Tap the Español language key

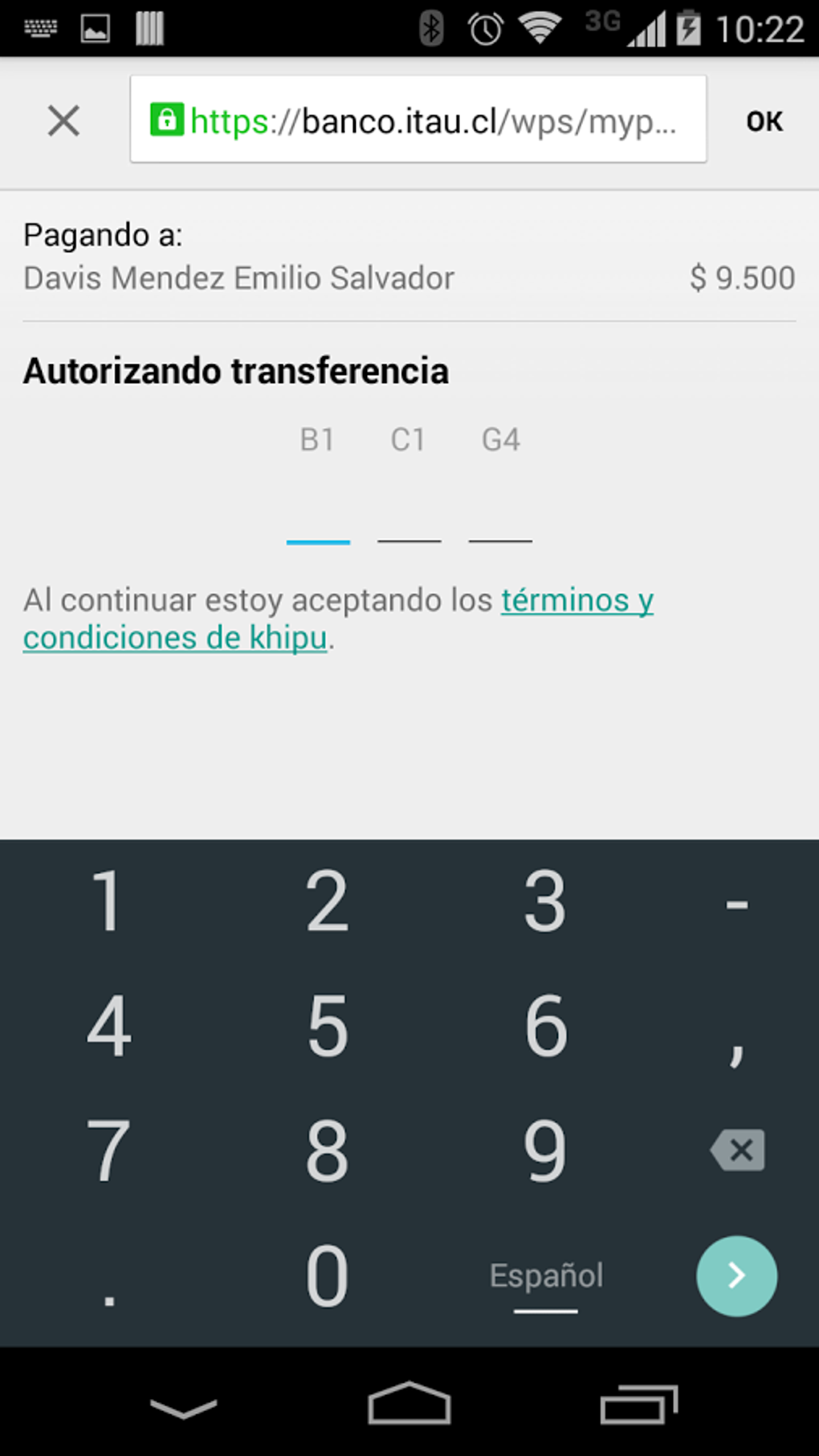pos(546,1276)
